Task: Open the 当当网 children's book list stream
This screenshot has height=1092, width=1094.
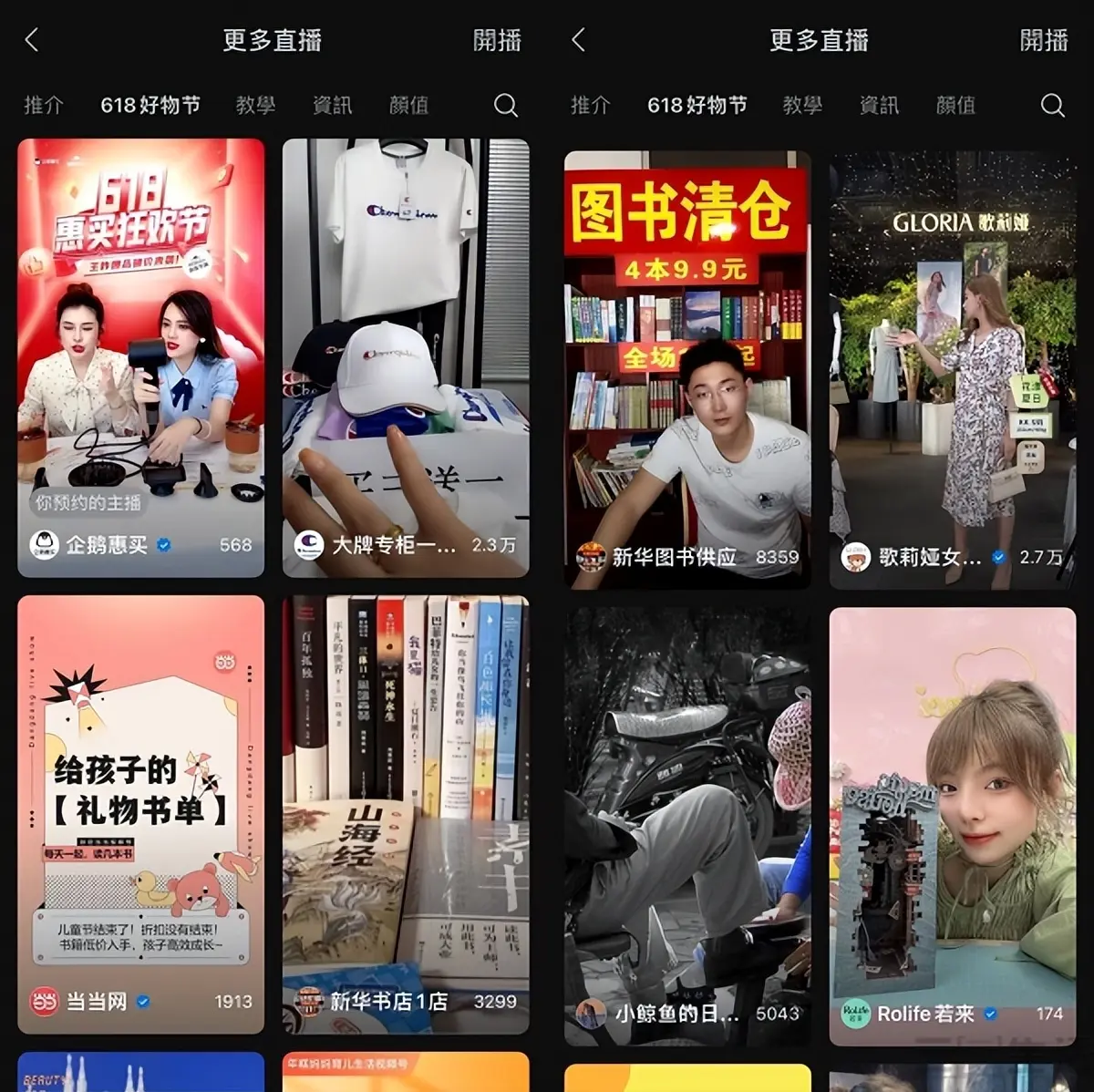Action: tap(140, 813)
